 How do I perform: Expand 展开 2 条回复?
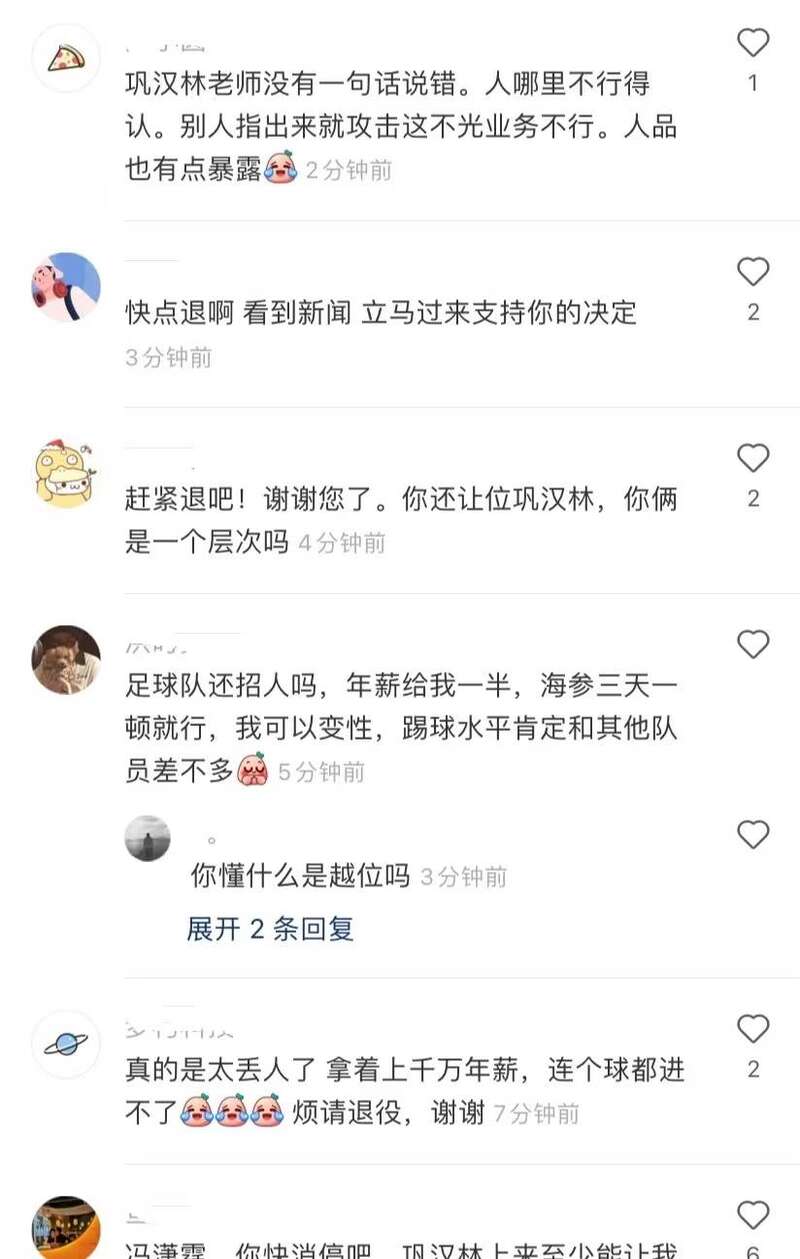click(270, 929)
